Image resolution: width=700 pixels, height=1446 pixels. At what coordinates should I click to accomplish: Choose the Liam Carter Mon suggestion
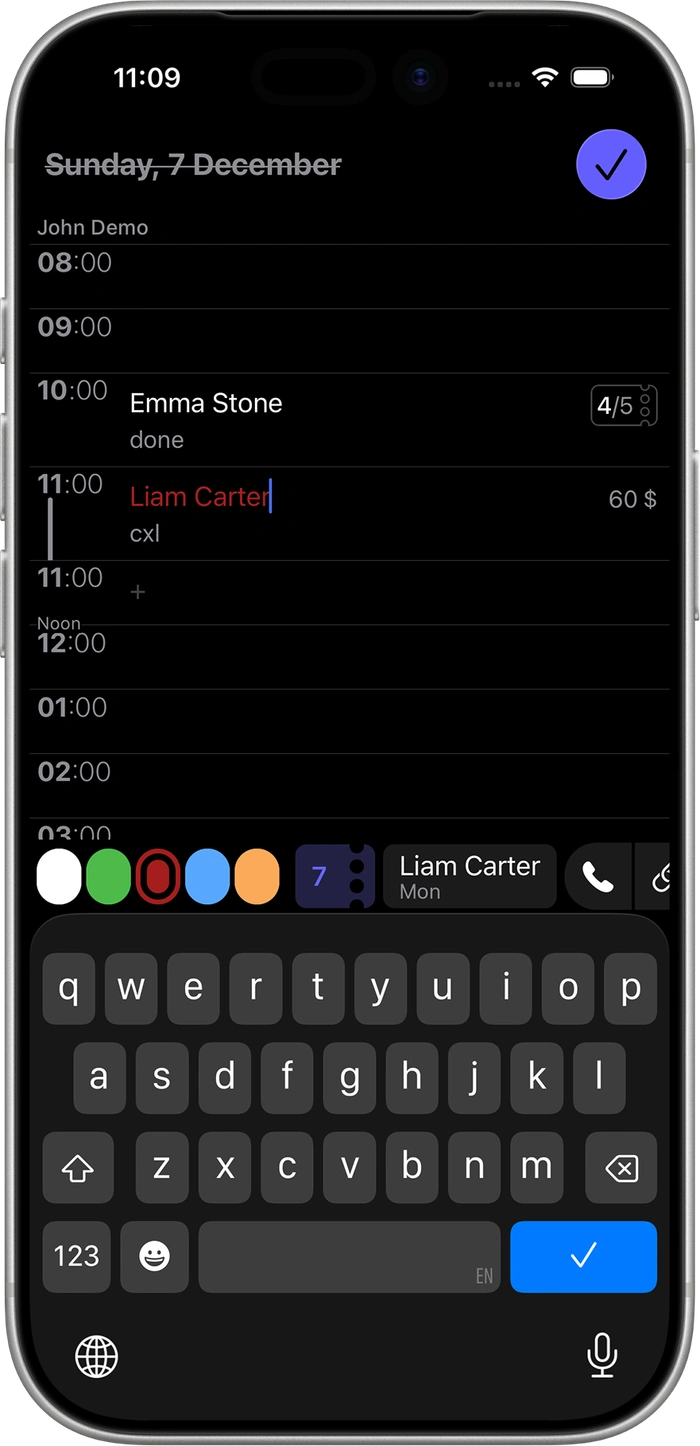click(x=469, y=877)
